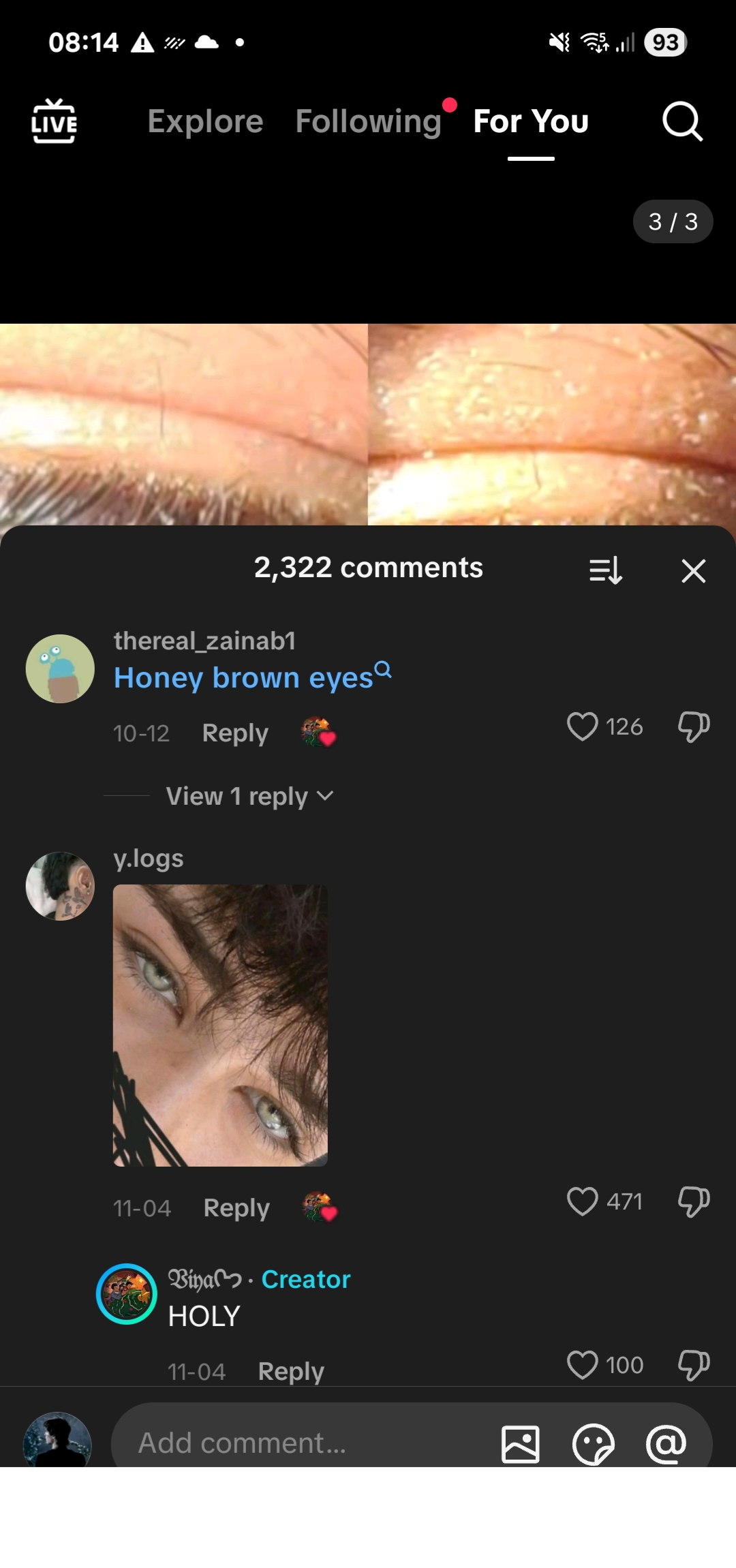Mention someone with the @ icon

(x=666, y=1444)
